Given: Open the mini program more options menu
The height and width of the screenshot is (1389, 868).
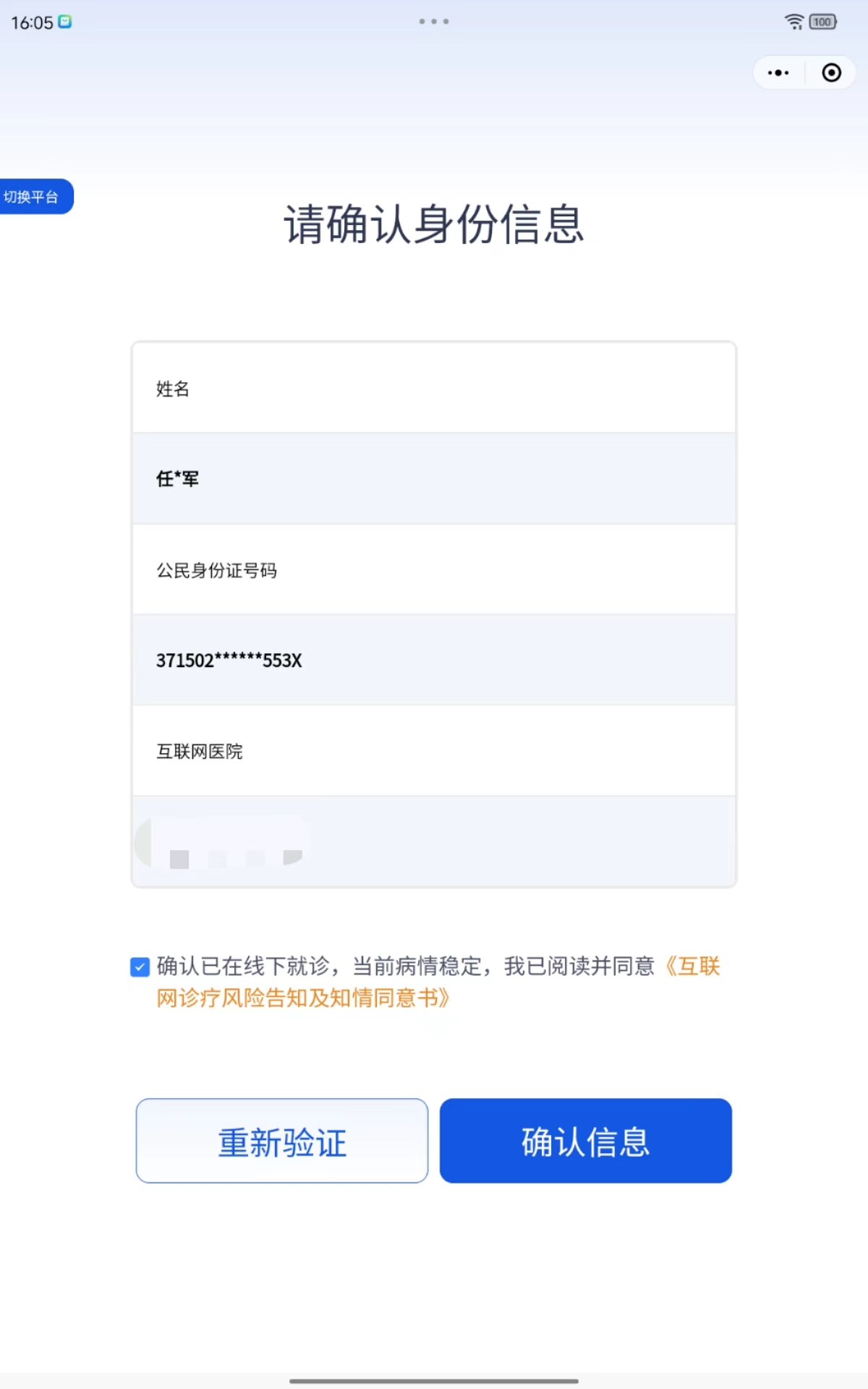Looking at the screenshot, I should pos(778,73).
